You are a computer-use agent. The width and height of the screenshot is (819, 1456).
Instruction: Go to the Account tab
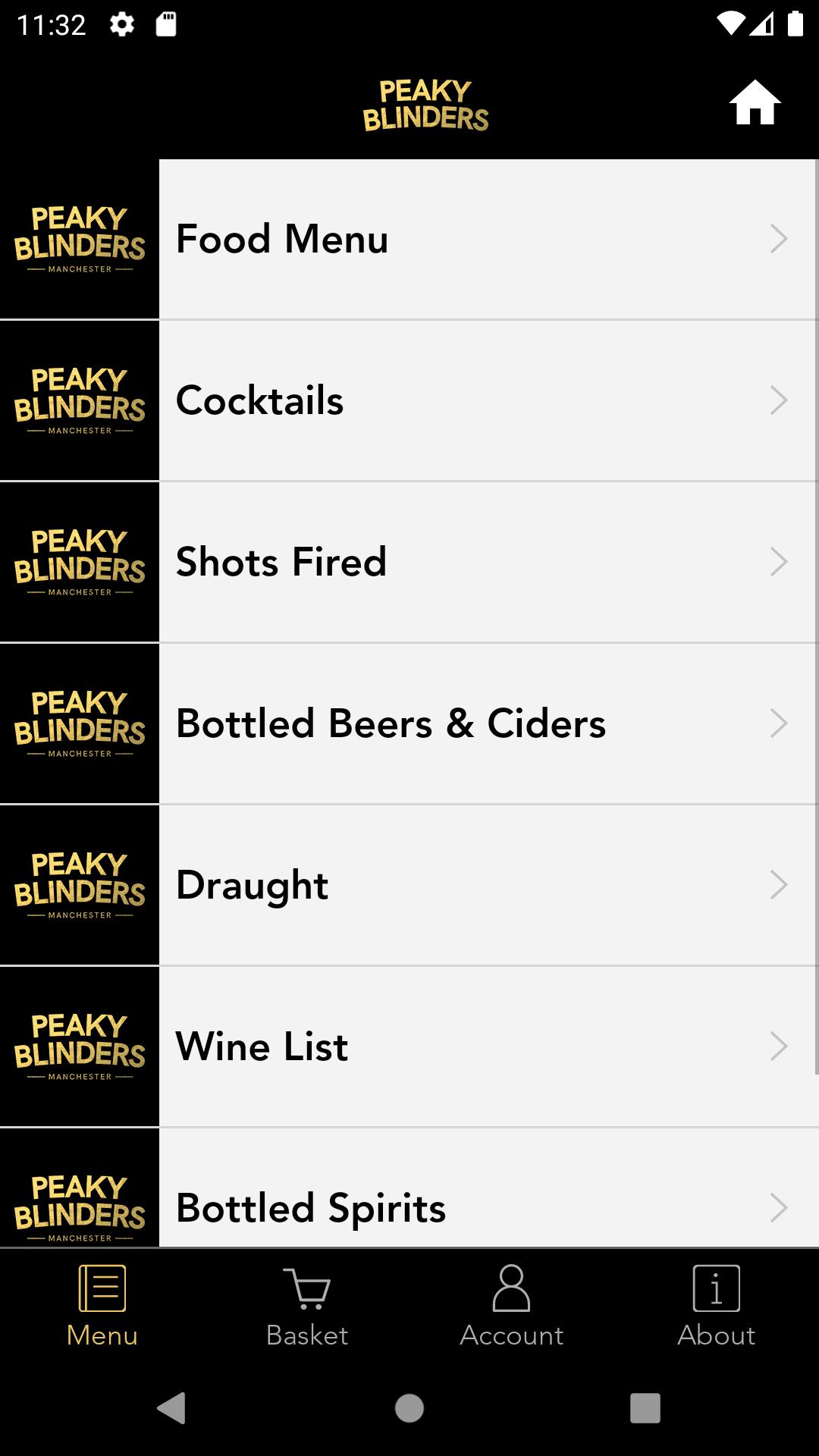[512, 1306]
